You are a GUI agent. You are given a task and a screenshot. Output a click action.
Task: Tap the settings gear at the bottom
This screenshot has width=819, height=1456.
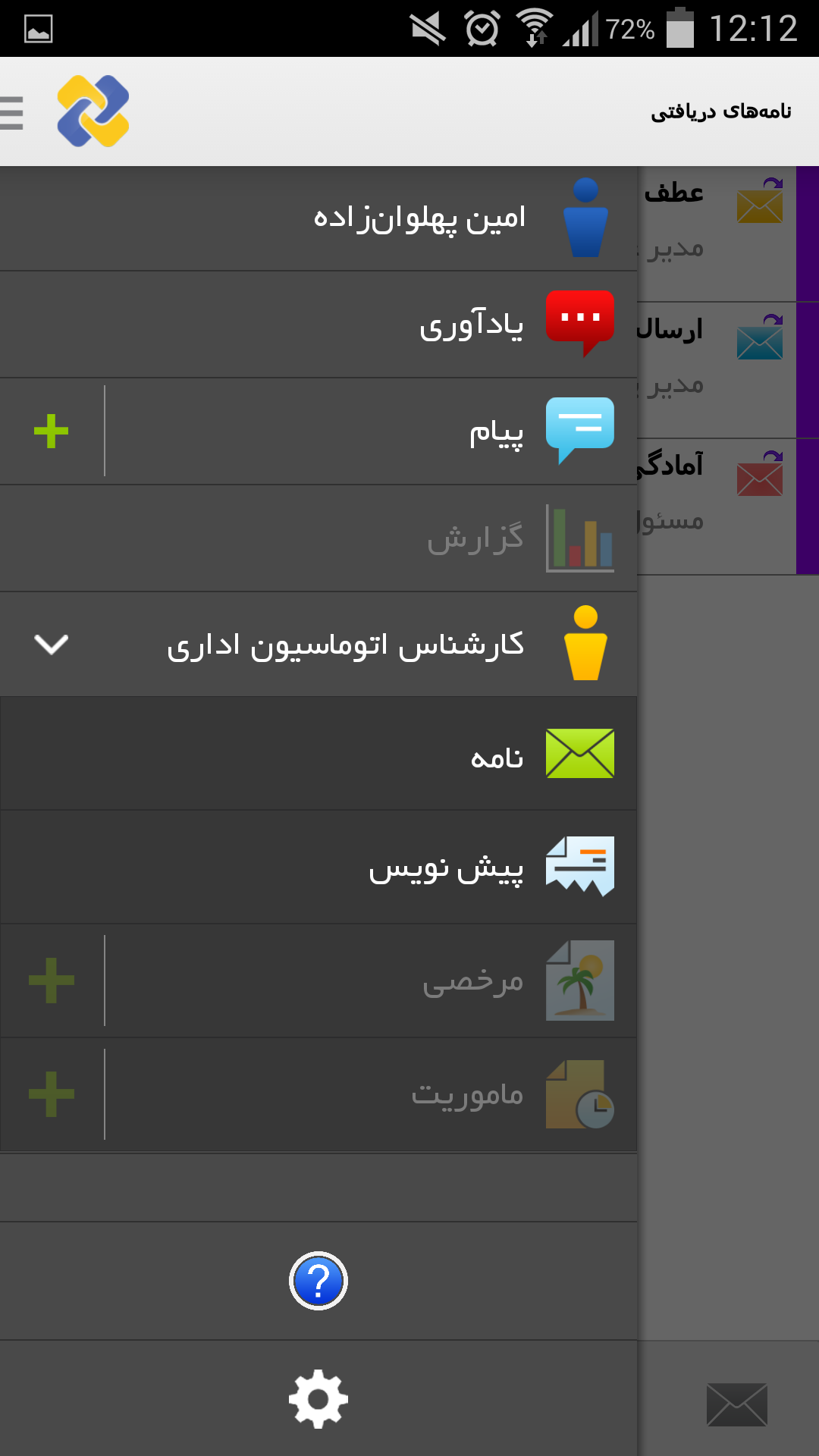318,1398
